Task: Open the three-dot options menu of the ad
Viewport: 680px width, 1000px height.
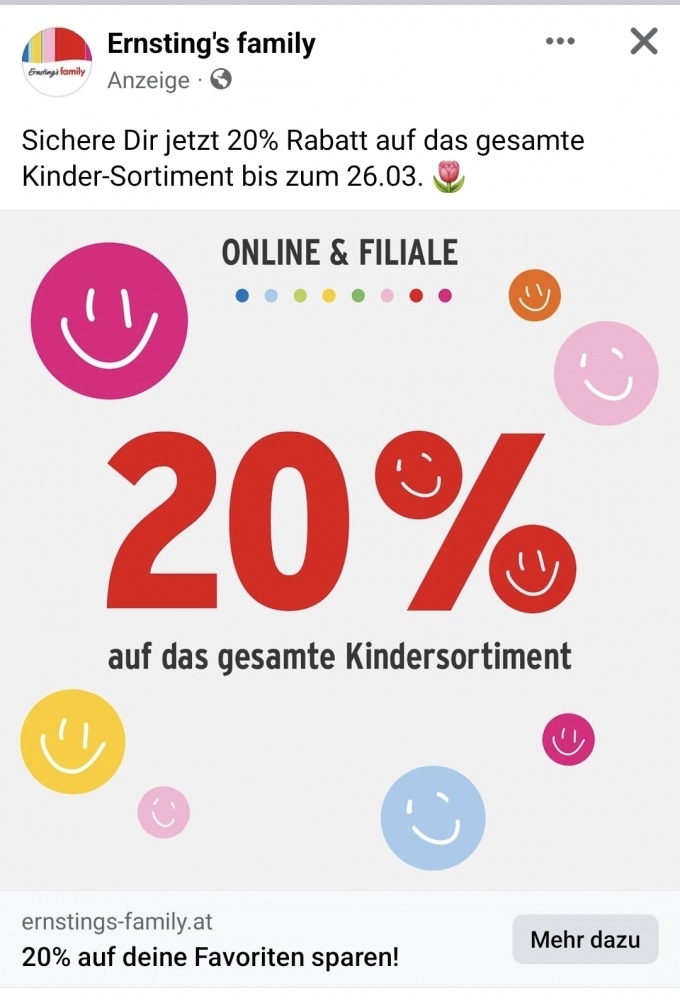Action: coord(560,41)
